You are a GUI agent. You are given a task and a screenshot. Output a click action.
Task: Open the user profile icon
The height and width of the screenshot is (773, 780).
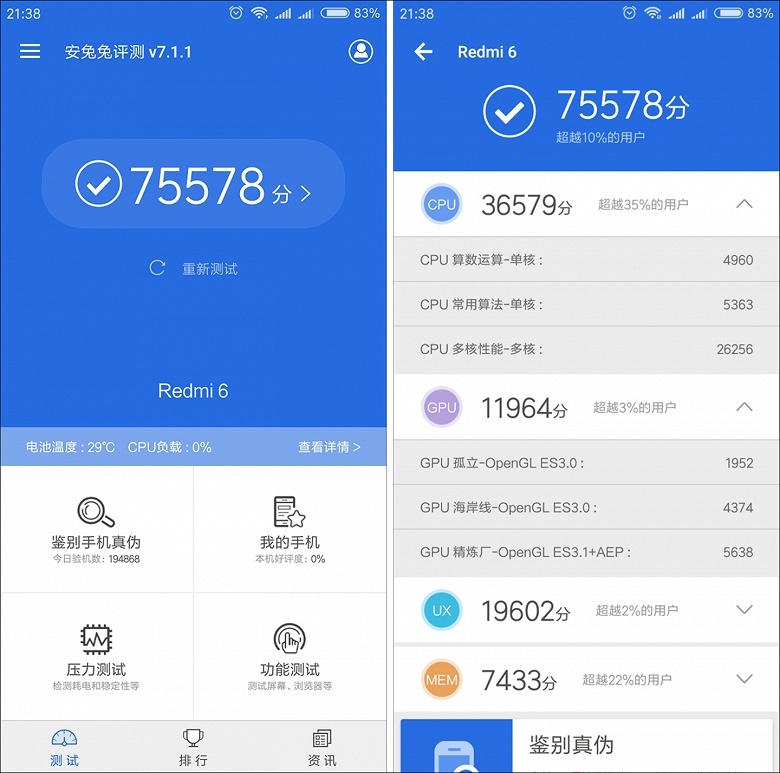[x=361, y=52]
